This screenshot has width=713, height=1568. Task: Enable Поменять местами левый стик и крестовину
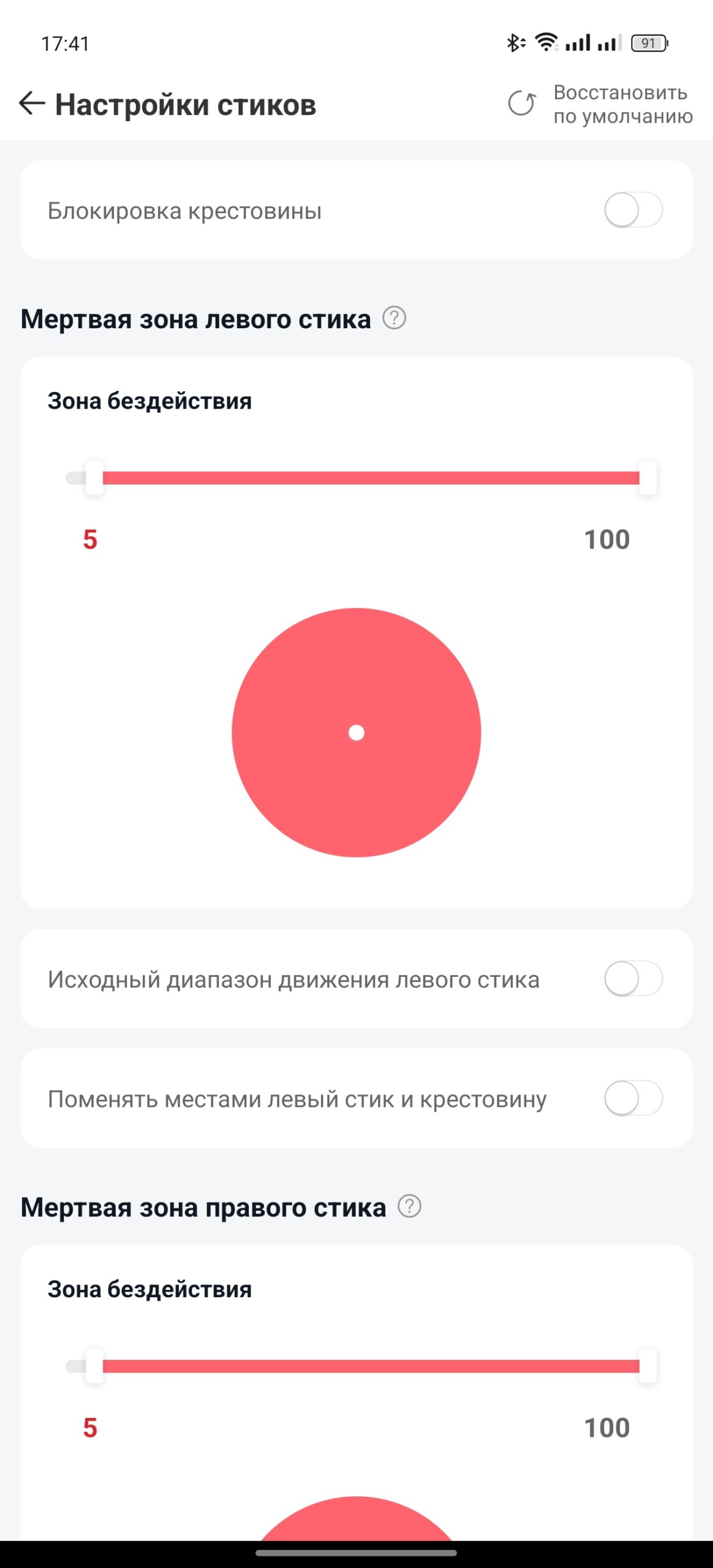pyautogui.click(x=633, y=1098)
